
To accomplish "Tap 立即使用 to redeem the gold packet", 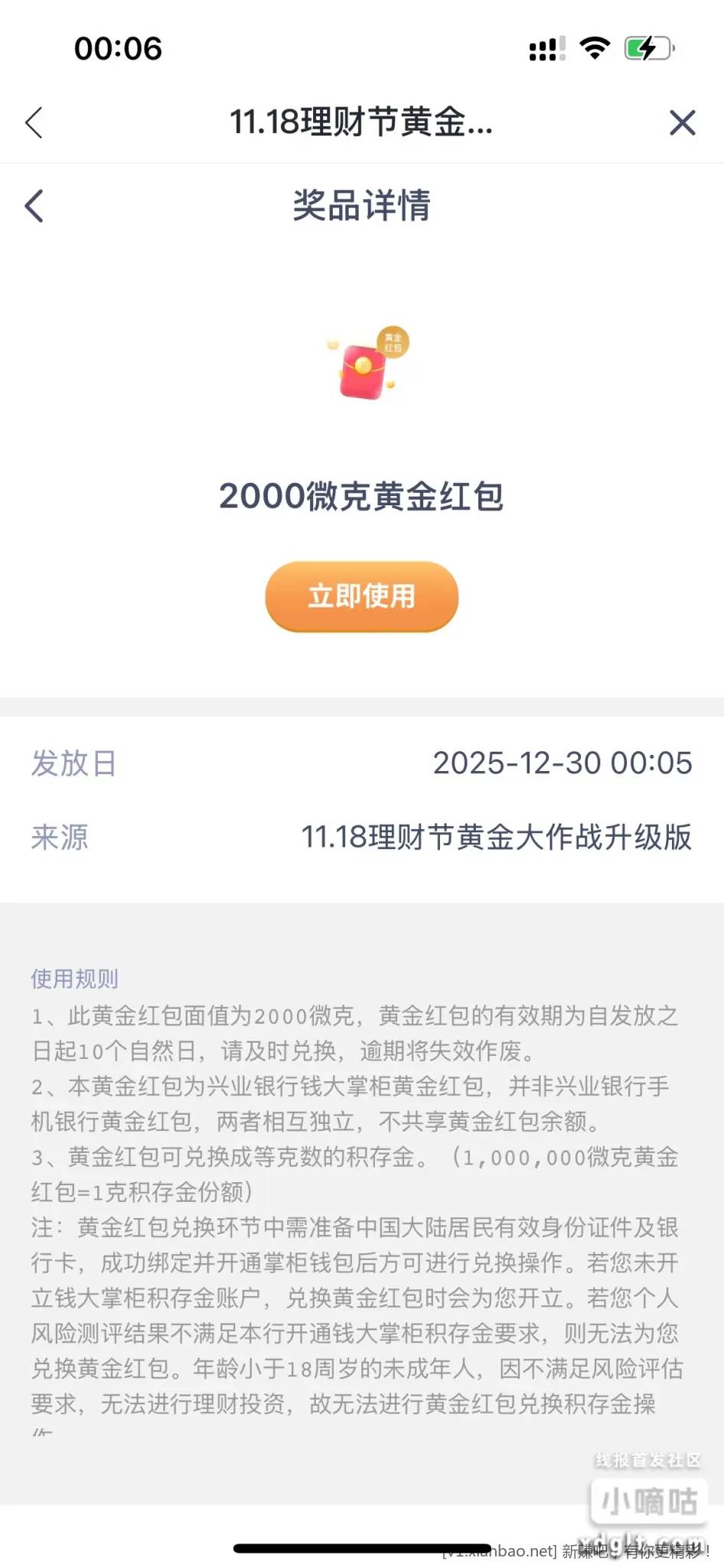I will (361, 596).
